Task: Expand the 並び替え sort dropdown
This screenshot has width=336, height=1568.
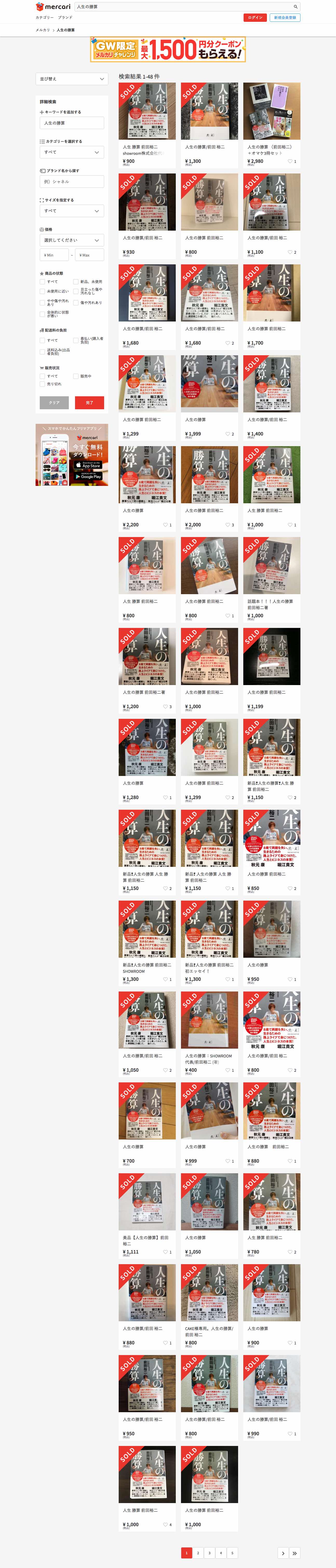Action: 72,79
